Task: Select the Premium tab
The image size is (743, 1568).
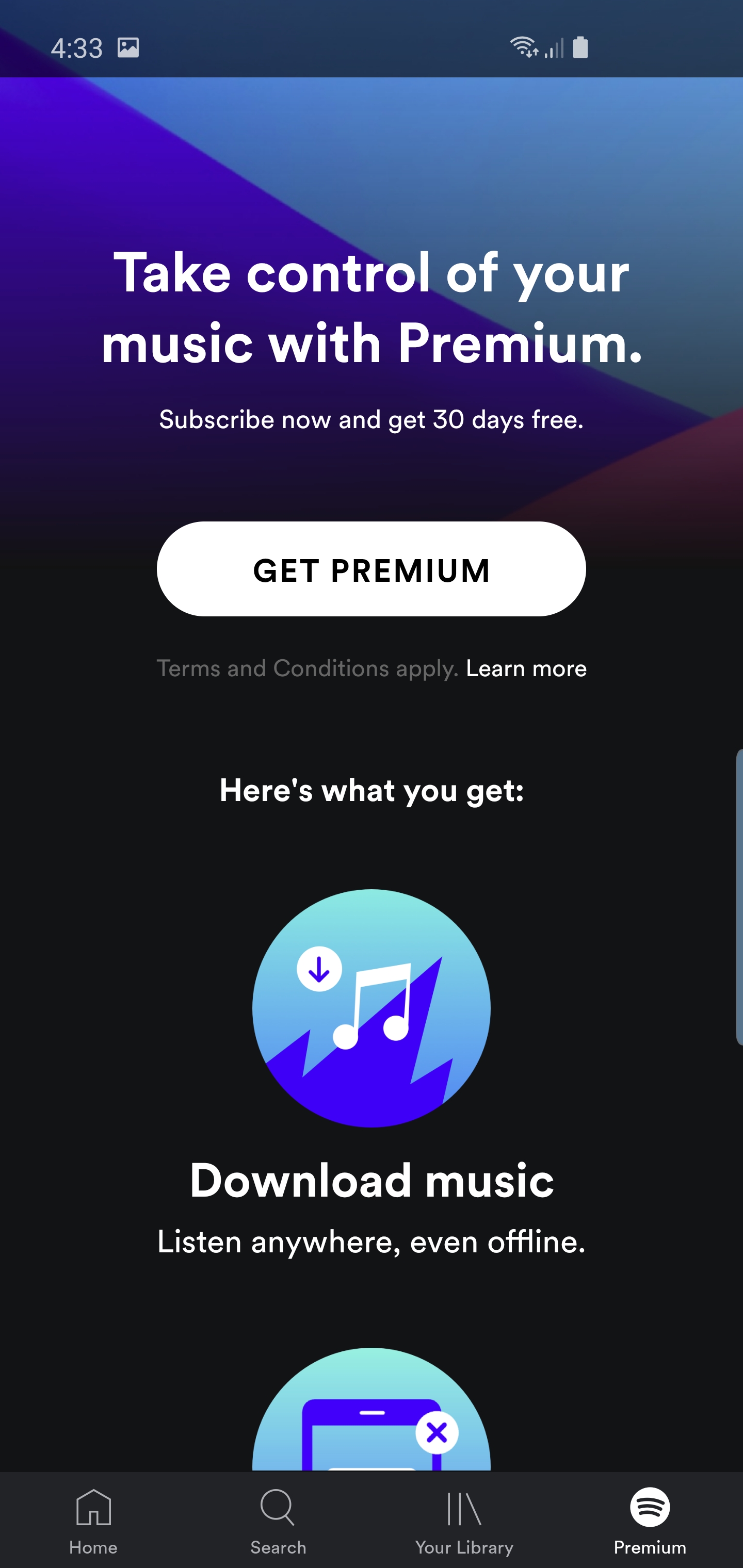Action: [650, 1520]
